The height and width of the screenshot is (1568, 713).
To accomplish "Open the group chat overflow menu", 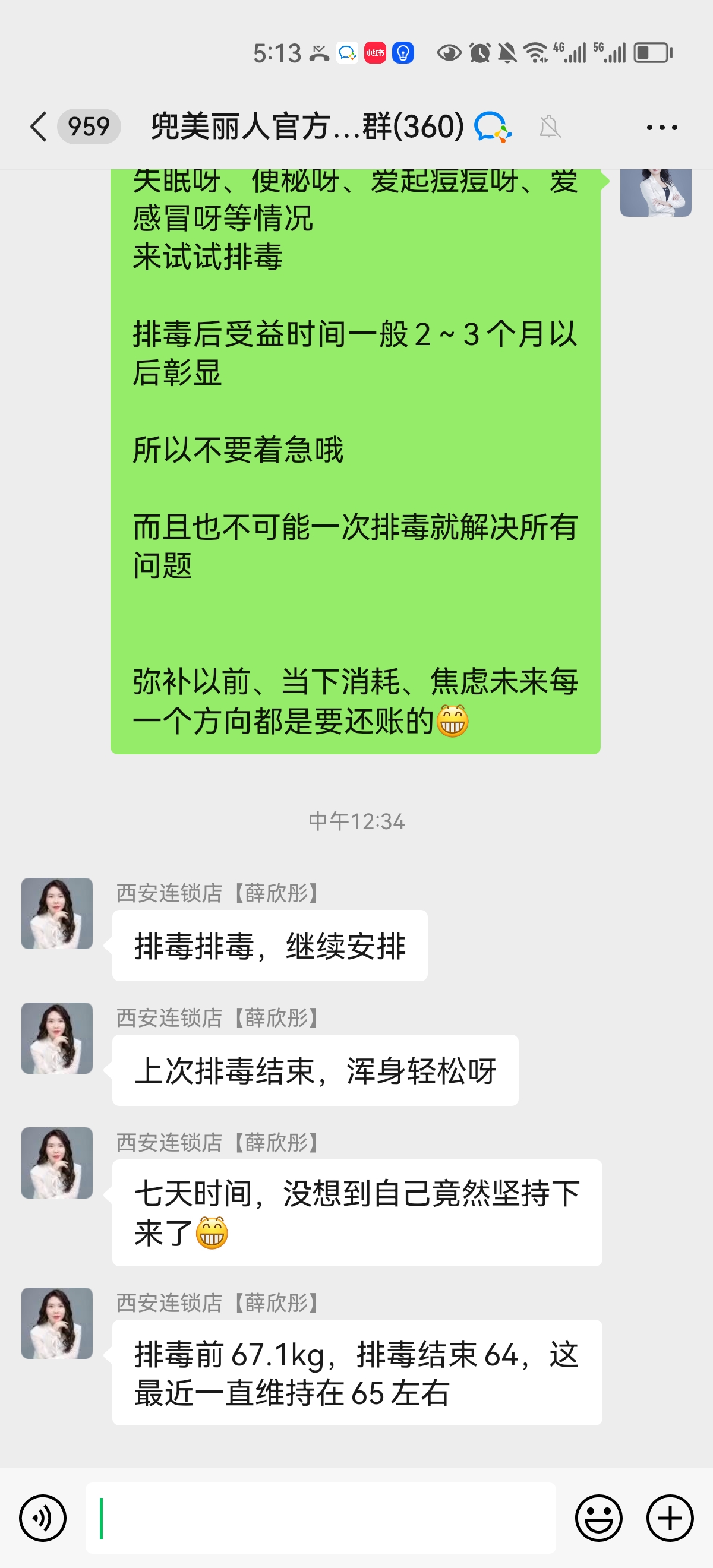I will tap(661, 127).
